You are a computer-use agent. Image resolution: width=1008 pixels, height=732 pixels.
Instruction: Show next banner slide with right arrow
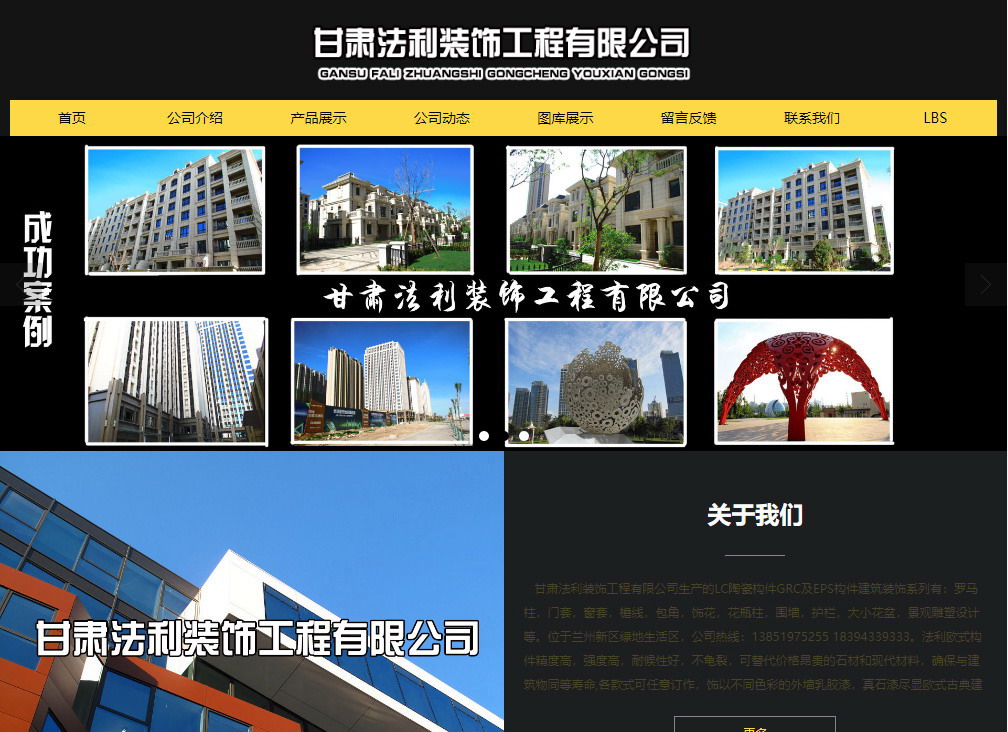click(x=985, y=284)
